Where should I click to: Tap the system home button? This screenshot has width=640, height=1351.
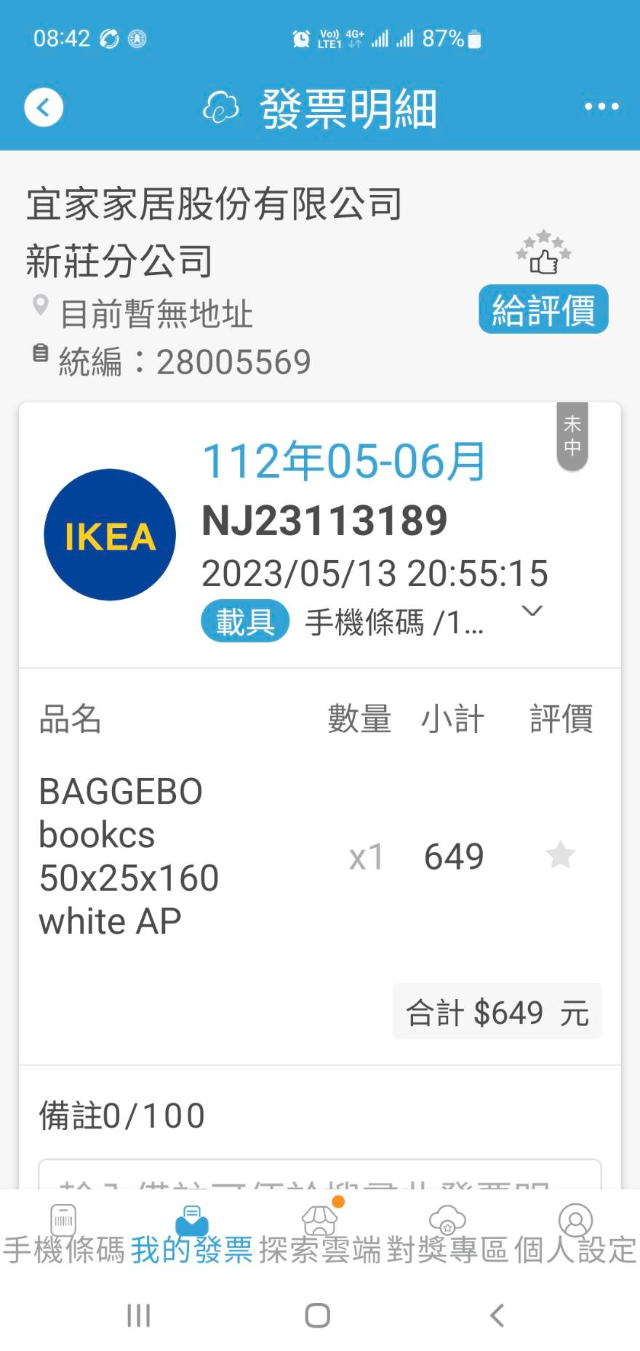[318, 1316]
